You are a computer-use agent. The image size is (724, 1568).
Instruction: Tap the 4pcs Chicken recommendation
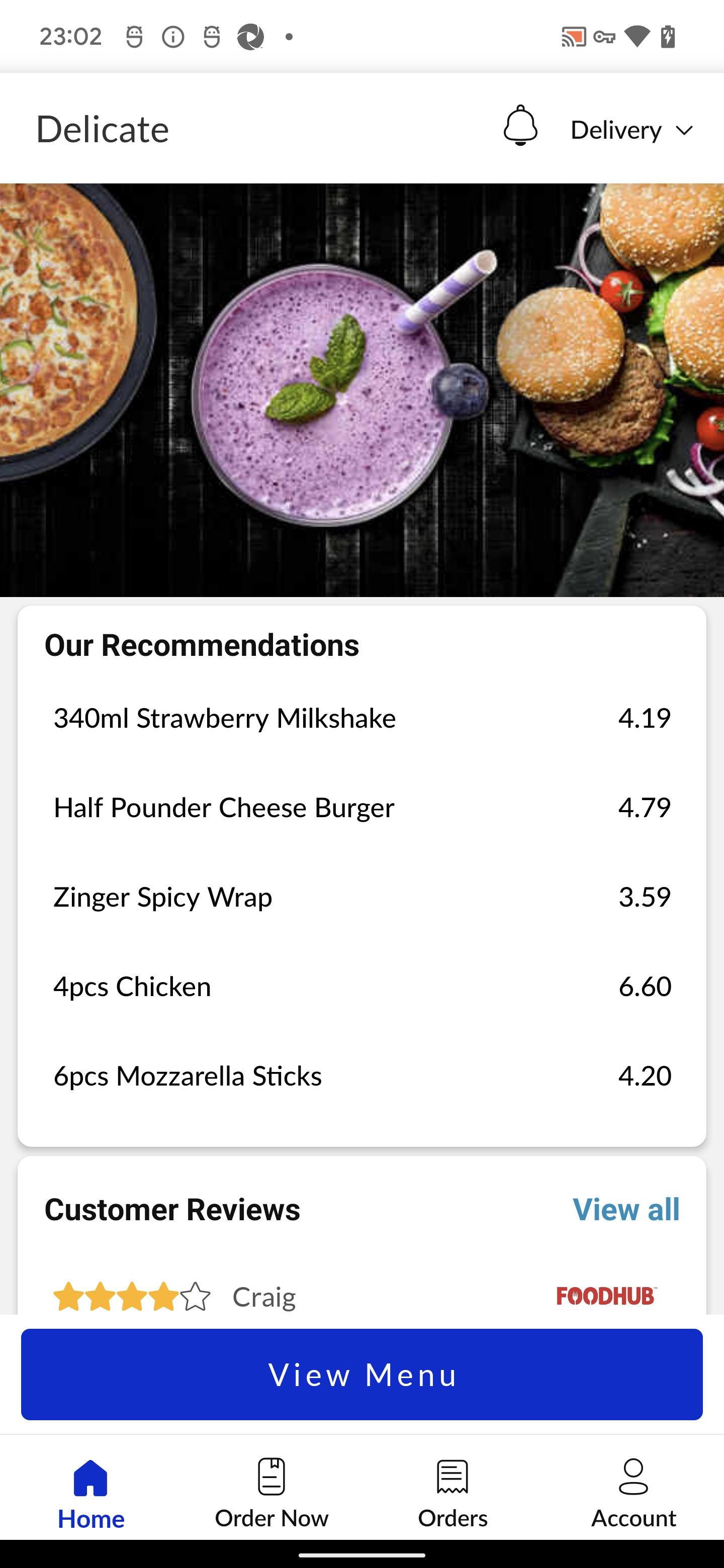(x=361, y=987)
